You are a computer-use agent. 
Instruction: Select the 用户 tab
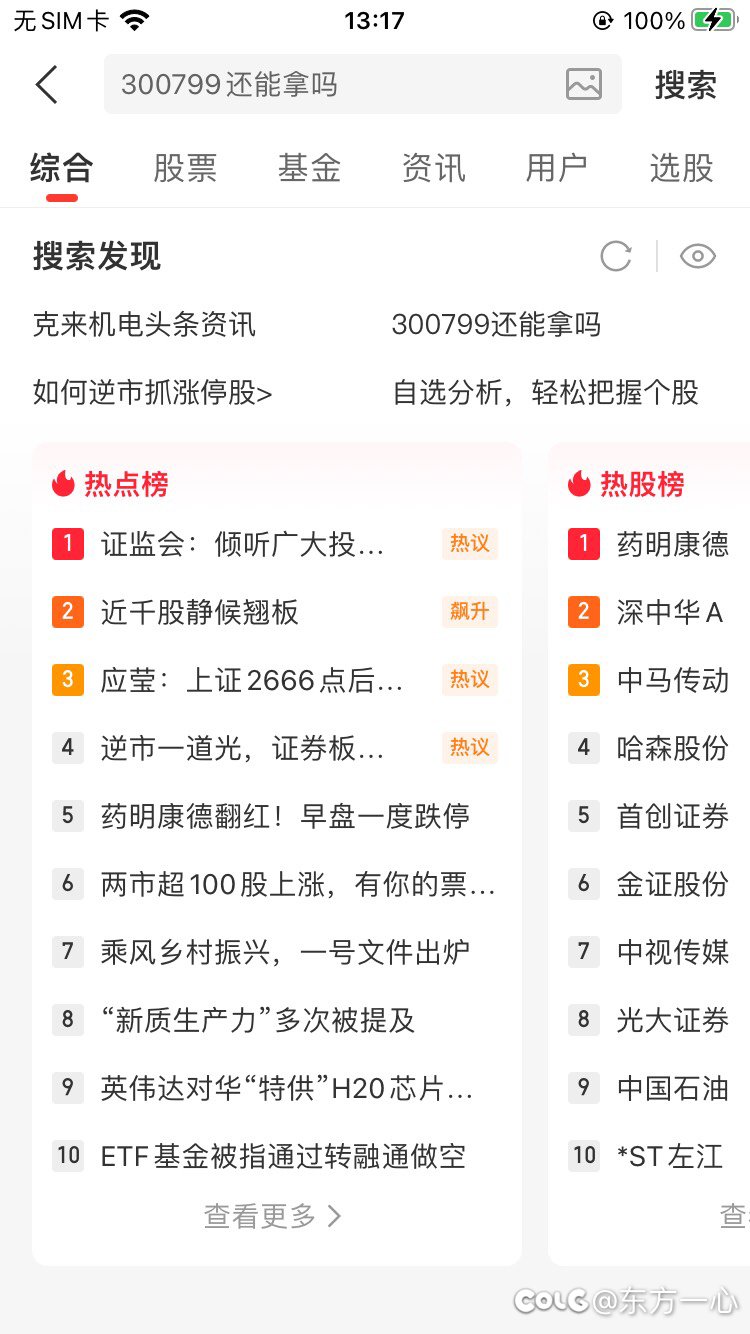(x=557, y=168)
